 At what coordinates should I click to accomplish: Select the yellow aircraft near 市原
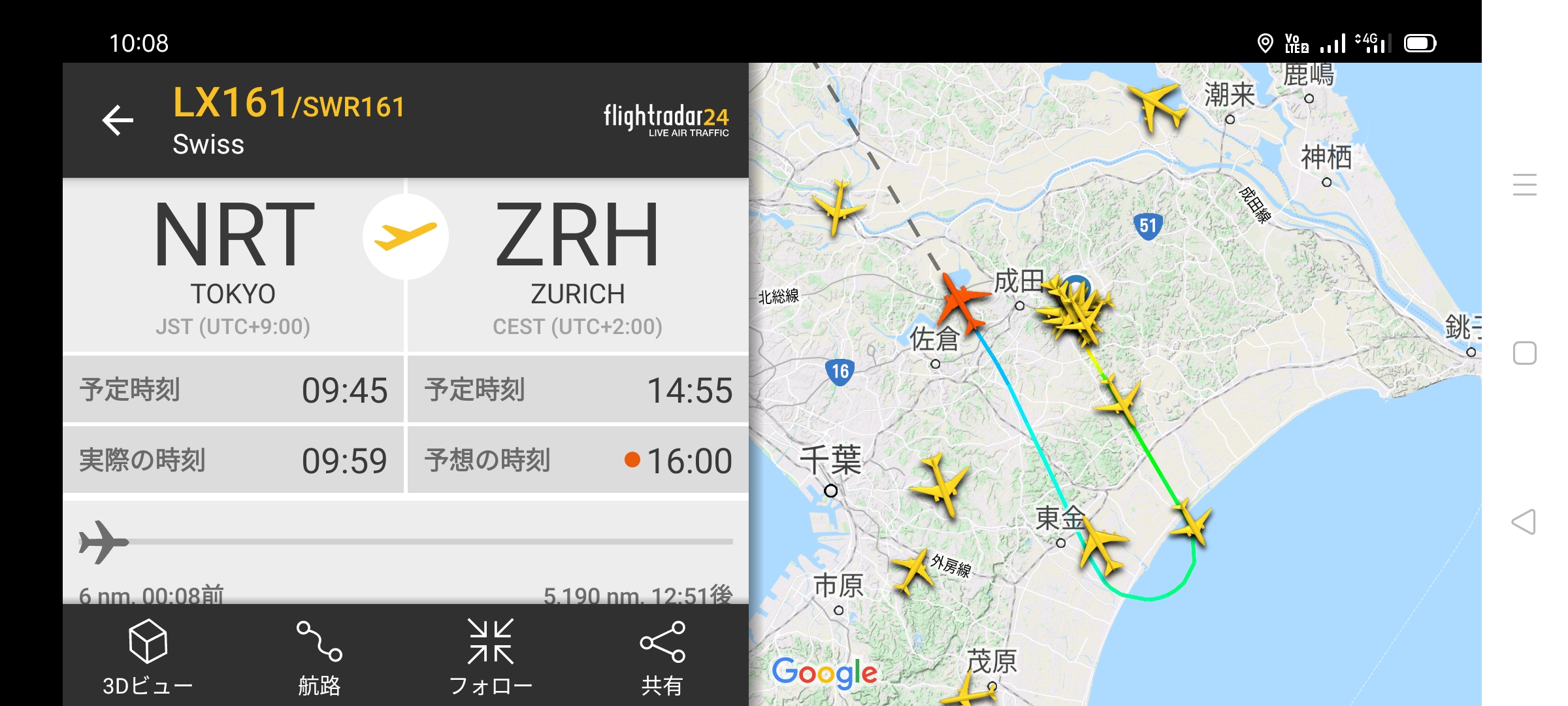point(911,569)
